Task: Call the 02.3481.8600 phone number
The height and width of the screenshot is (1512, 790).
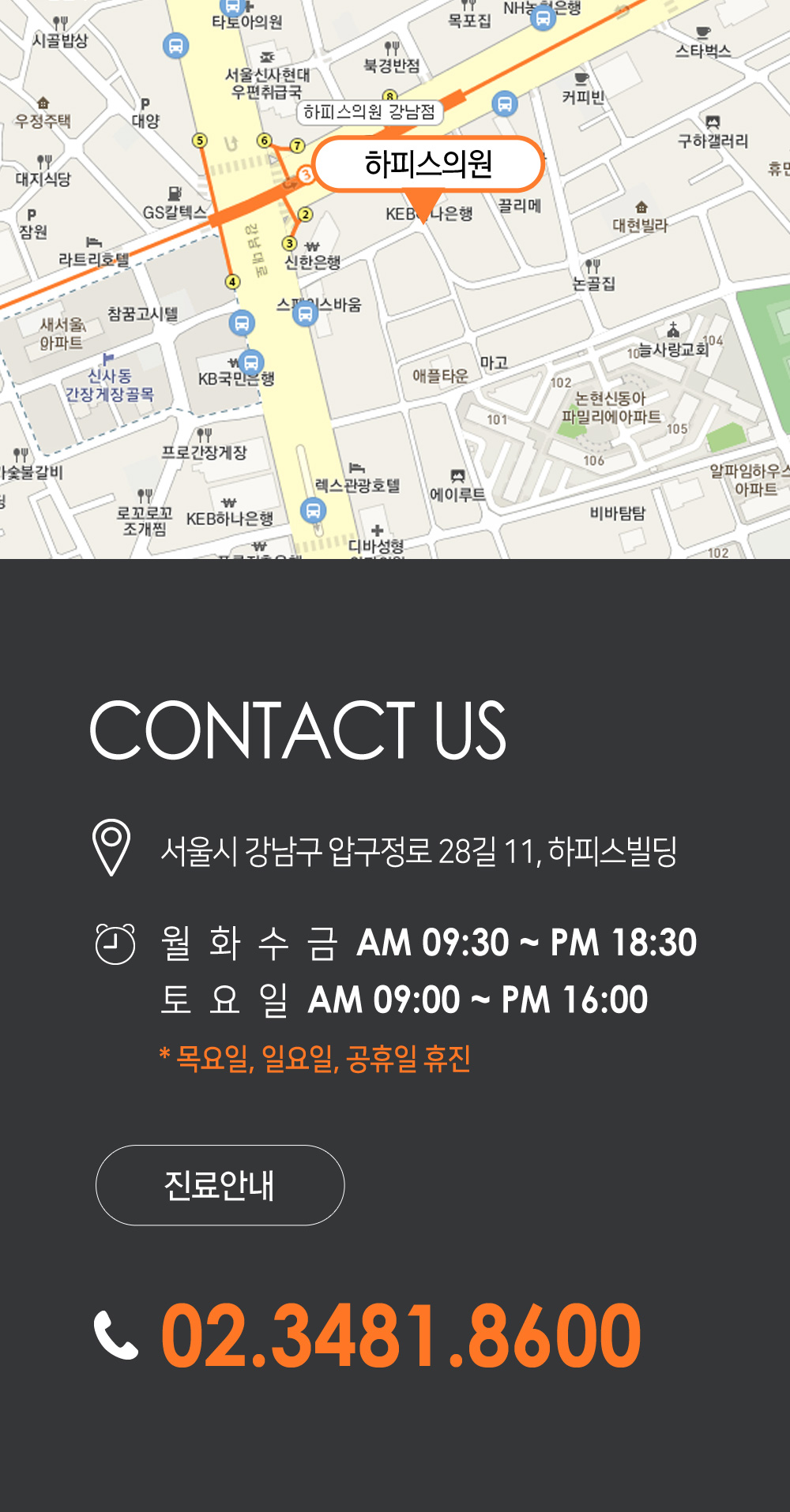Action: pos(401,1335)
